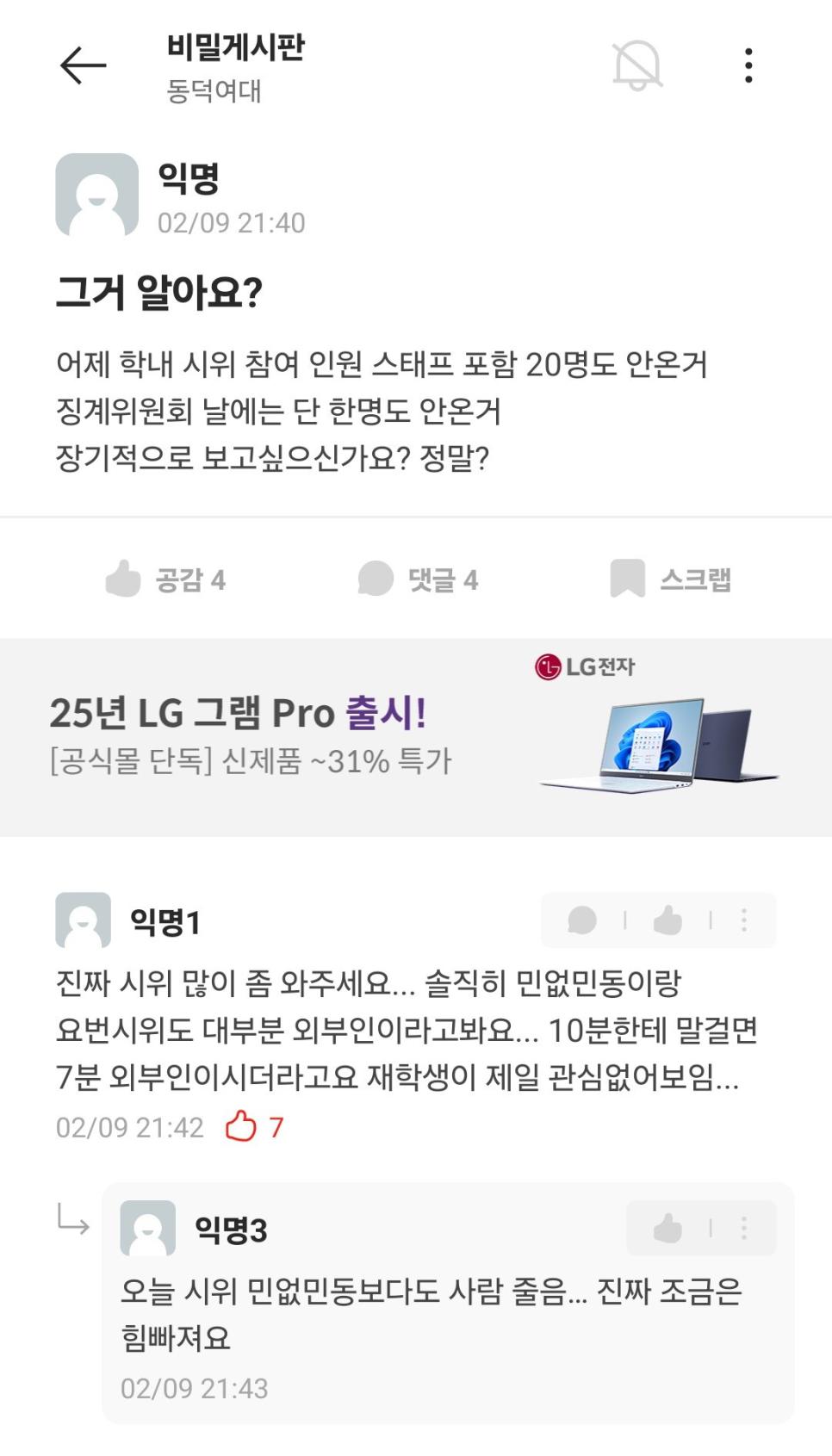Open more options on 익명1's comment
This screenshot has width=832, height=1456.
[x=743, y=920]
